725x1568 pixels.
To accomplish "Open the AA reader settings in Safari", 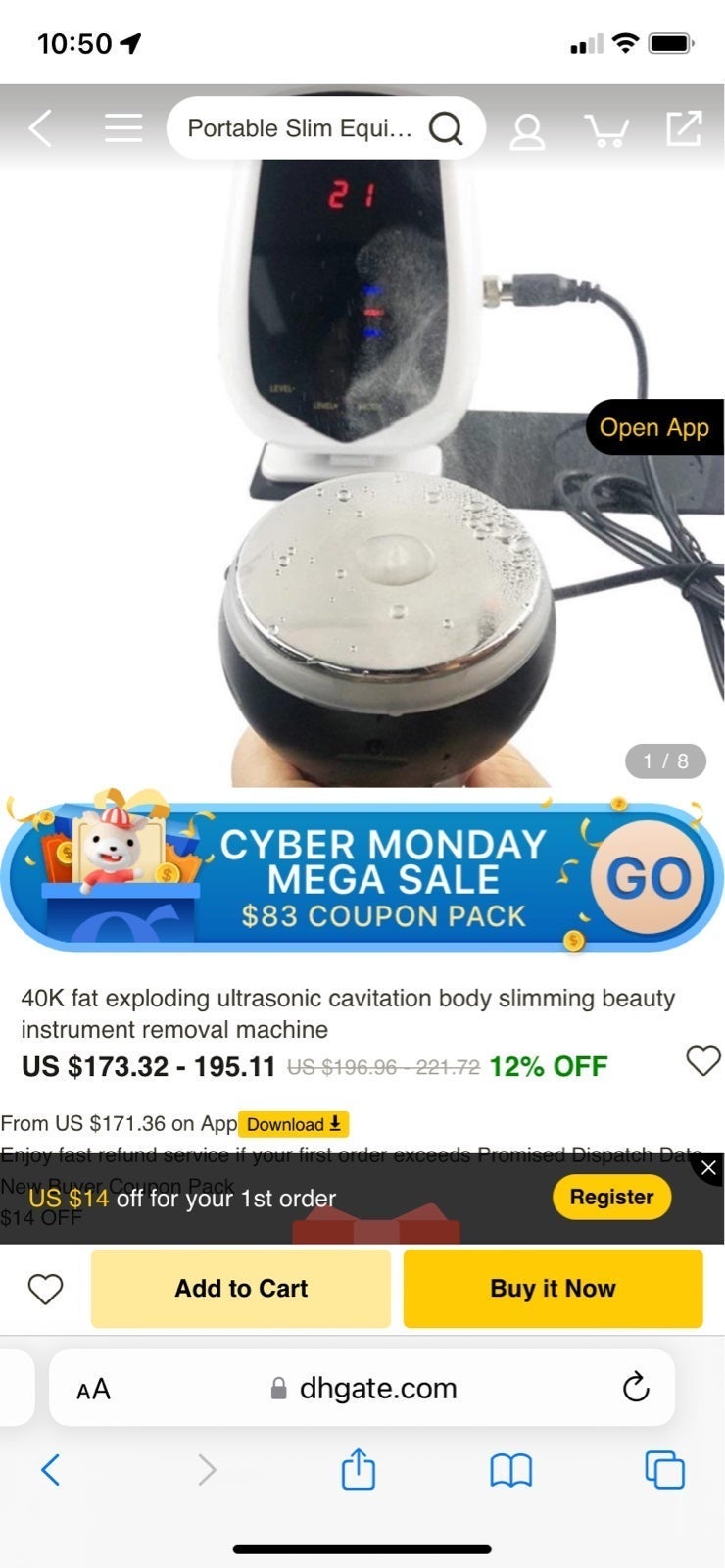I will 93,1389.
